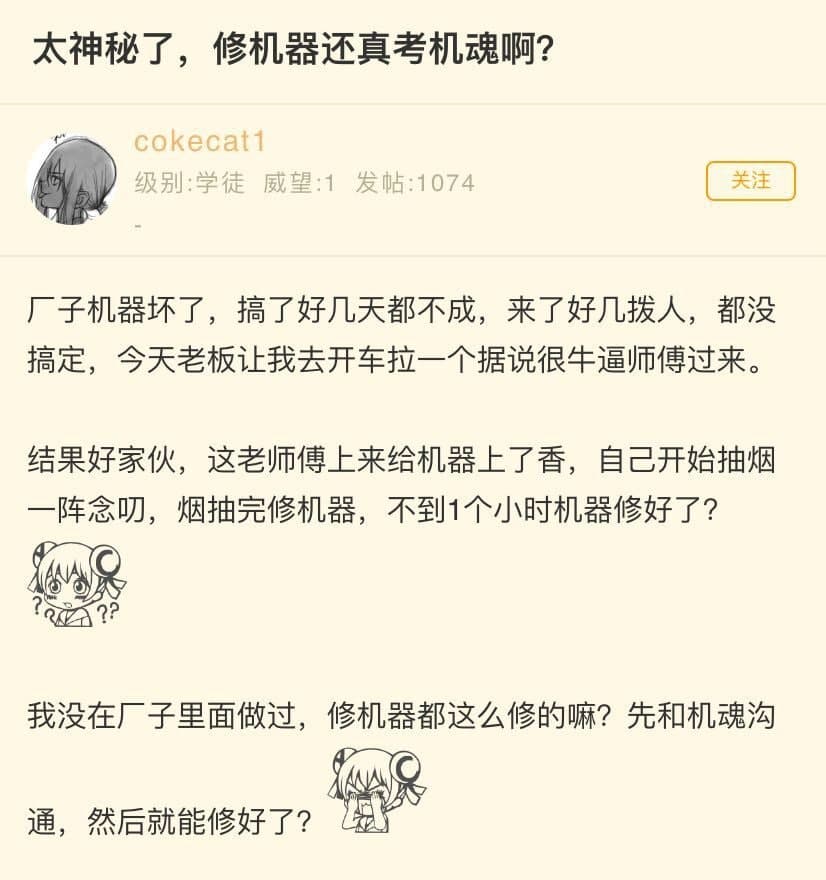Tap the 关注 follow button
This screenshot has width=826, height=880.
point(750,181)
